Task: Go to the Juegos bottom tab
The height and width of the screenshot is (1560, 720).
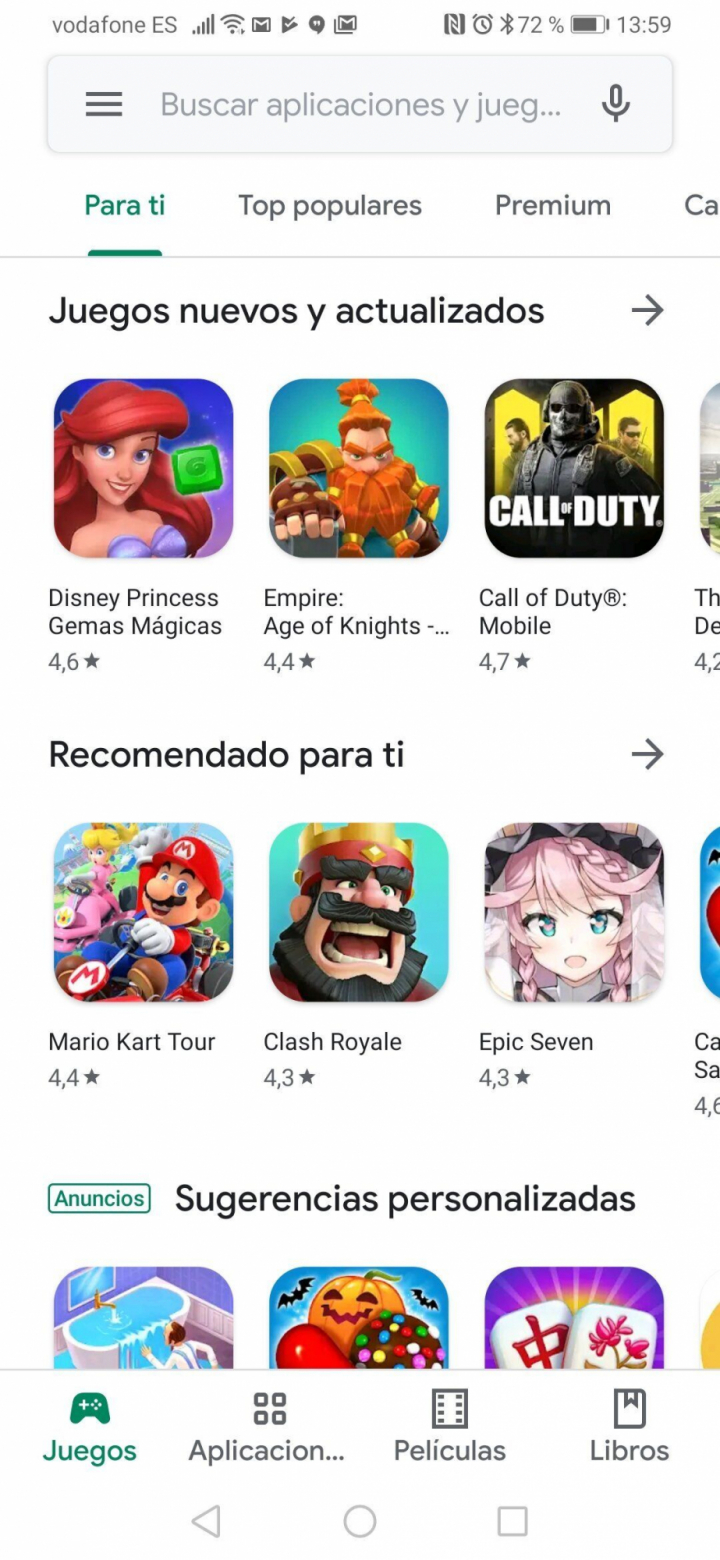Action: point(90,1427)
